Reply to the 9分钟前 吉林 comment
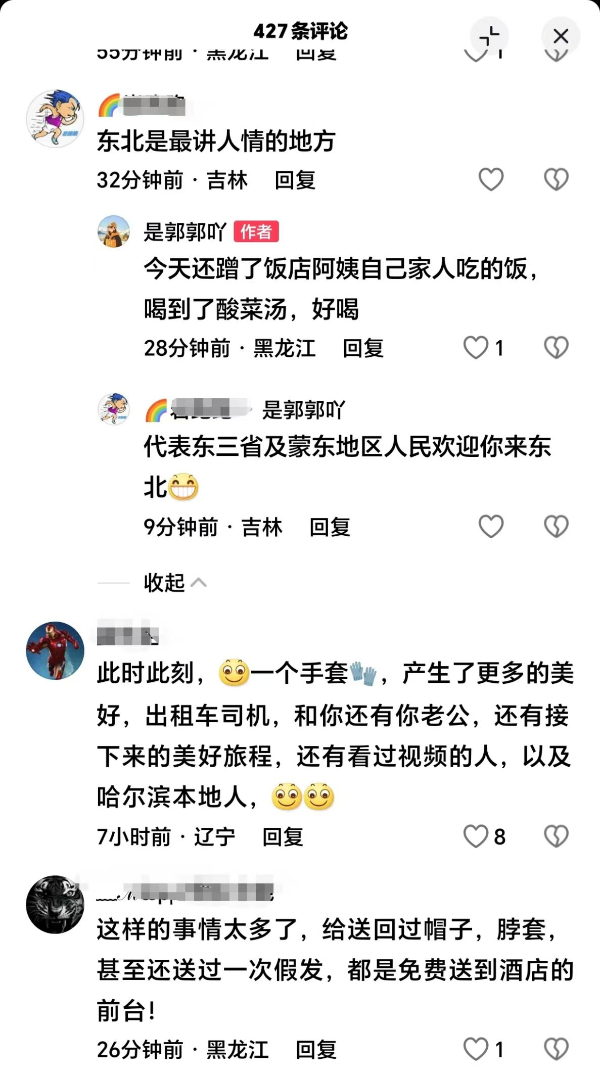 coord(329,527)
